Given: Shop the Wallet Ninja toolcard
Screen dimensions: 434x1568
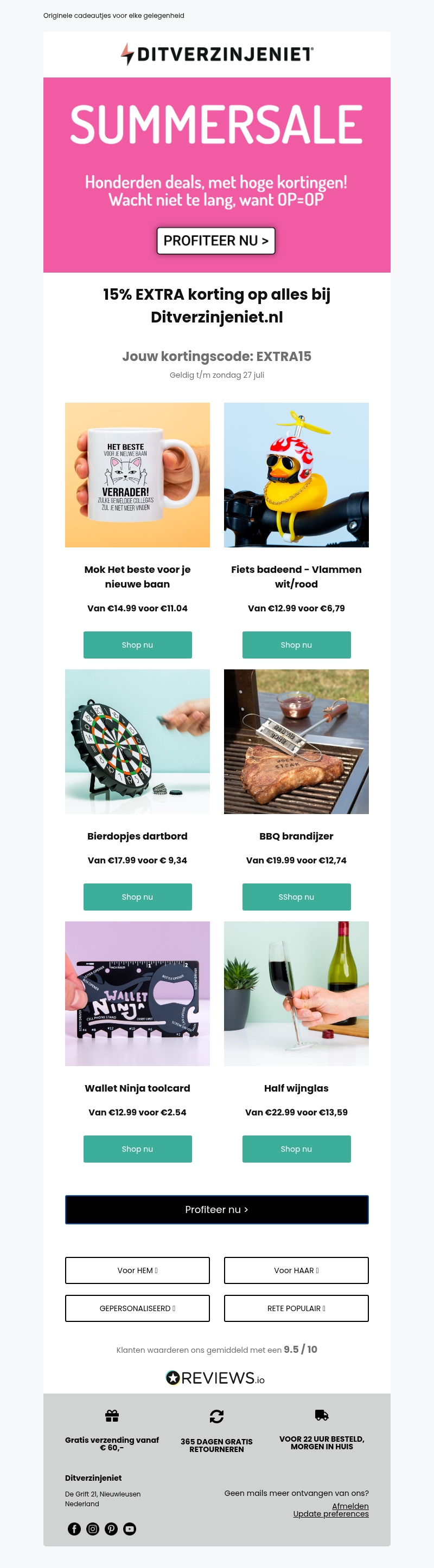Looking at the screenshot, I should (x=137, y=1148).
